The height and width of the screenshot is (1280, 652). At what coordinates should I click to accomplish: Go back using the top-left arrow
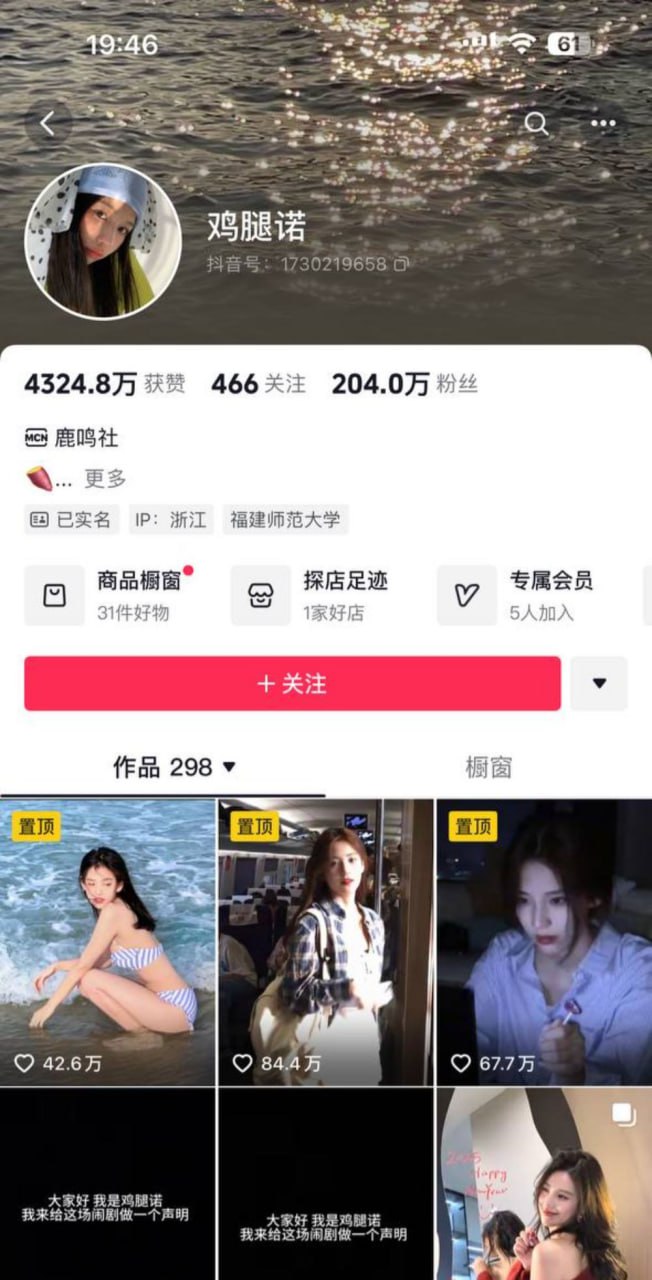(x=48, y=124)
